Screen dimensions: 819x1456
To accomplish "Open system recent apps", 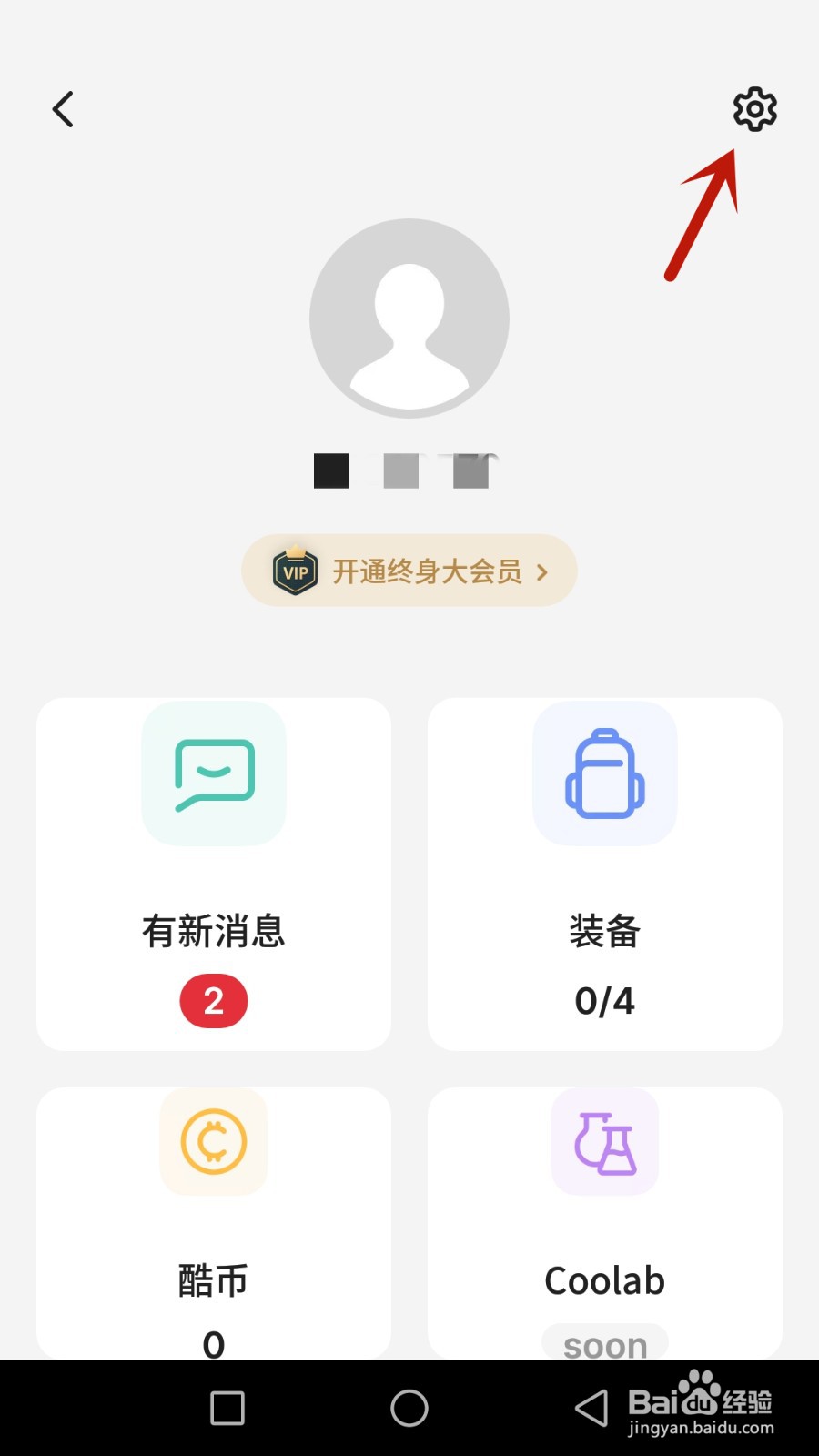I will (x=227, y=1409).
